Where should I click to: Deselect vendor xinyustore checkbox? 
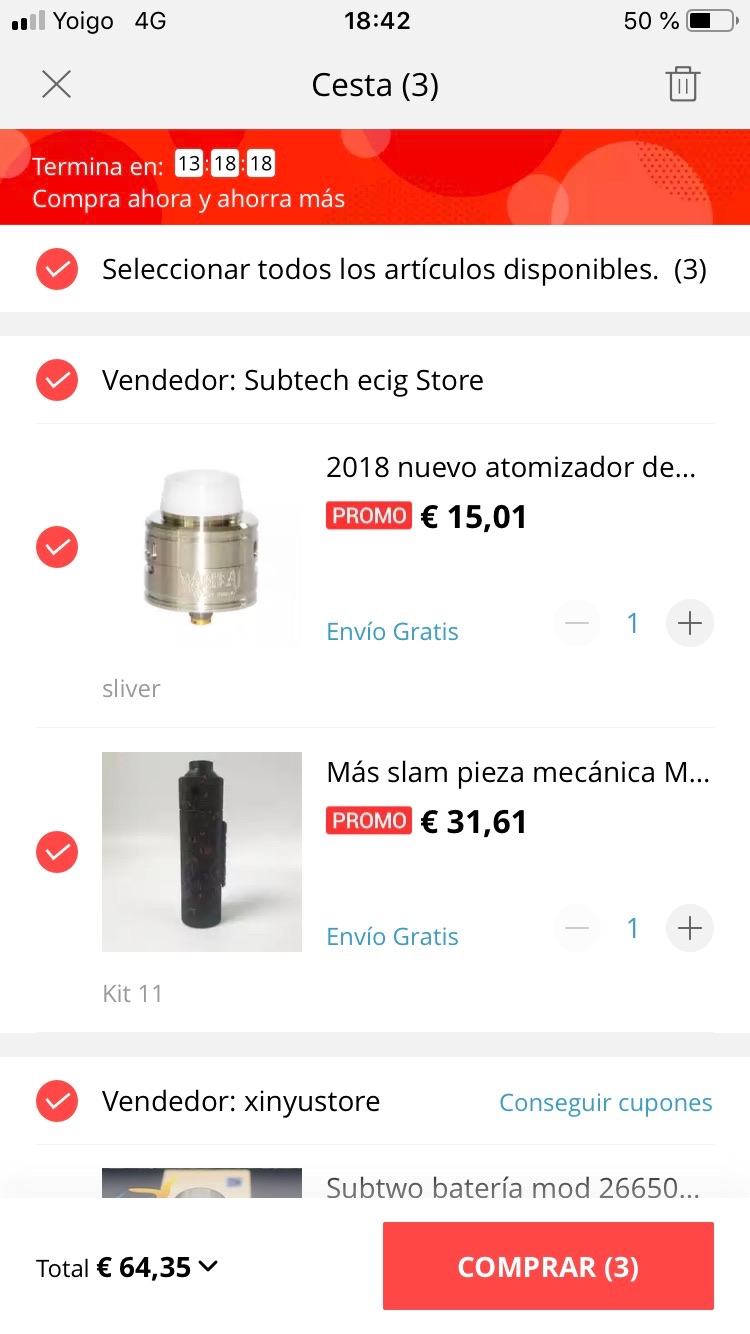(57, 1101)
